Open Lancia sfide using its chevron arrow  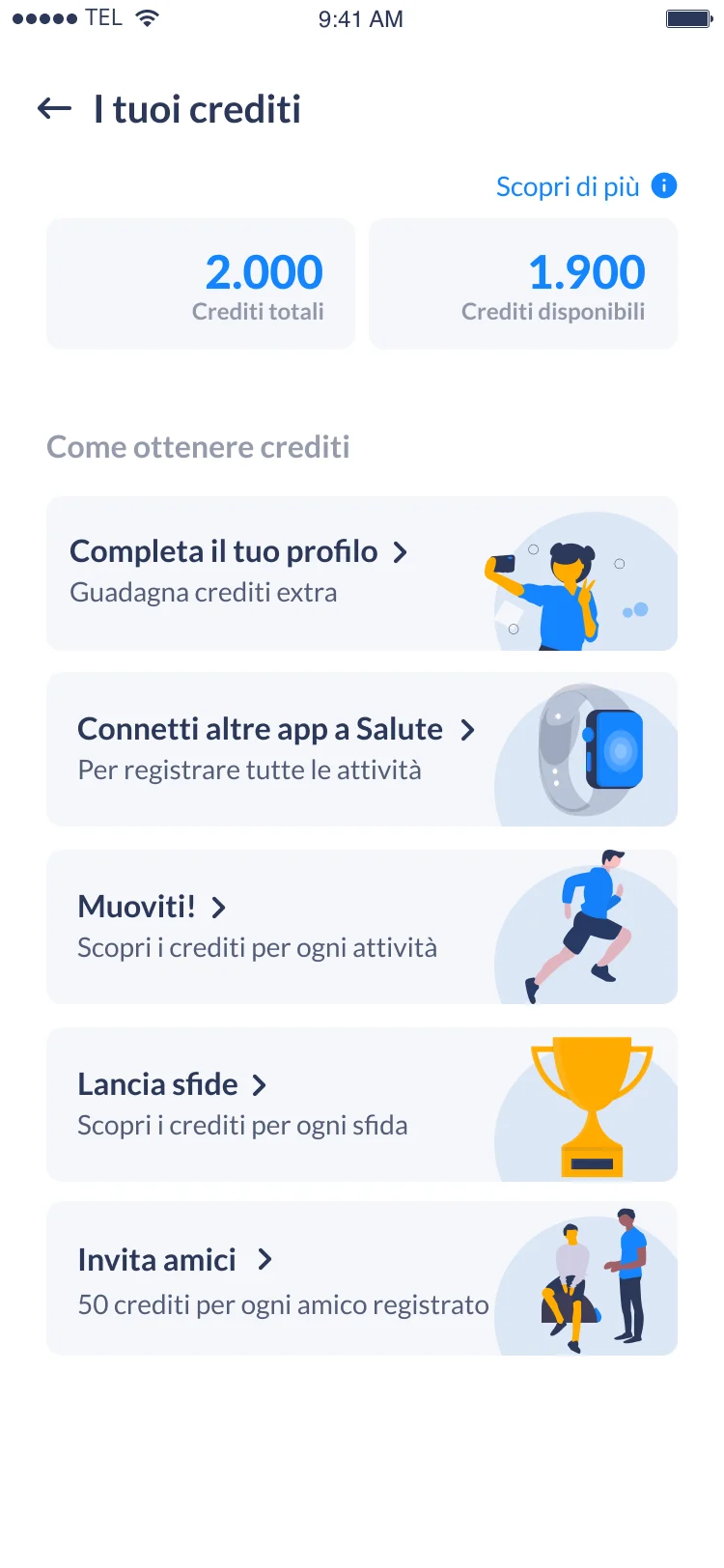coord(260,1085)
